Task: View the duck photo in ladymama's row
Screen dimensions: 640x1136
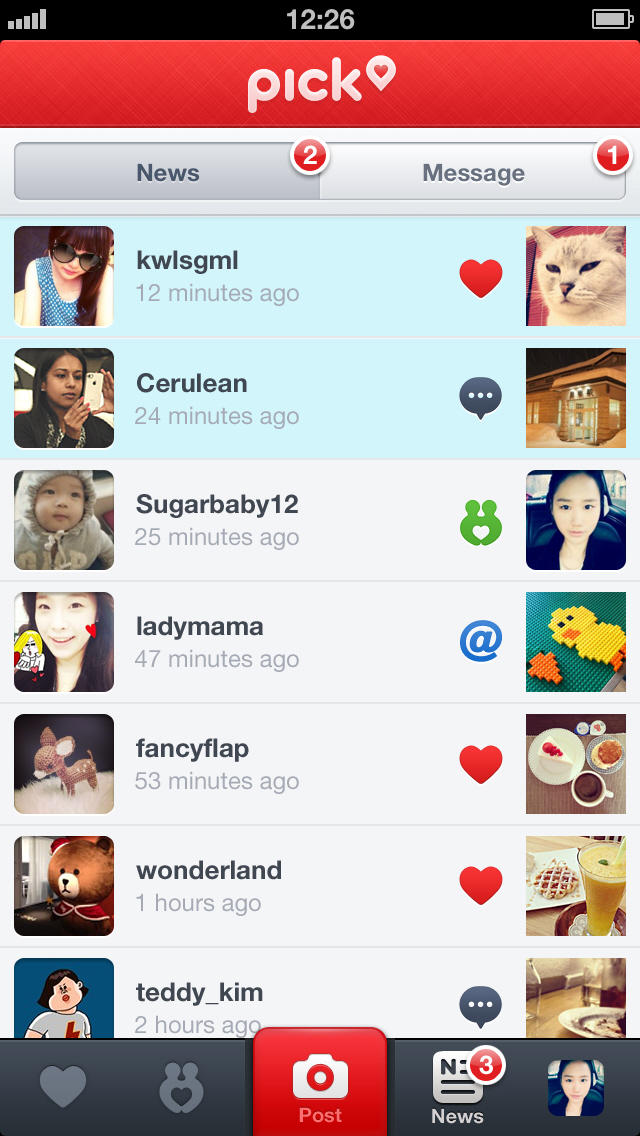Action: pyautogui.click(x=576, y=643)
